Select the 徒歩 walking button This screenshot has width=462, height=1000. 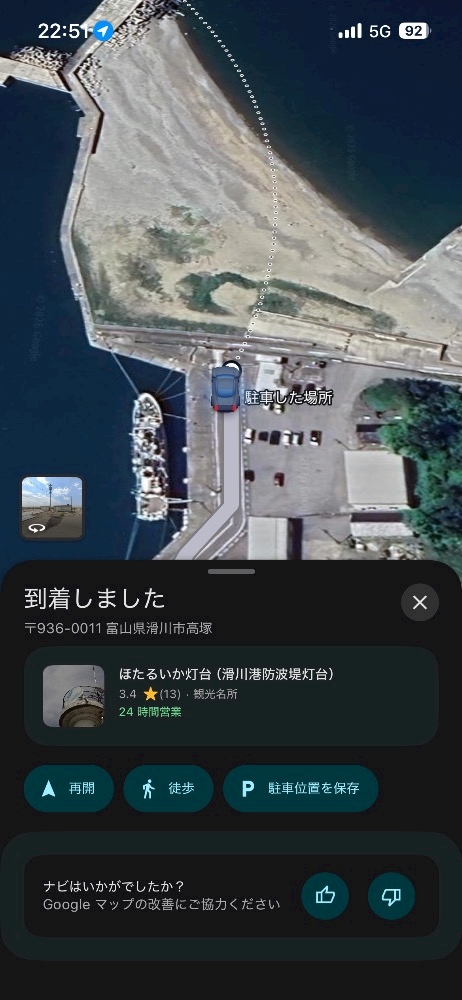pyautogui.click(x=168, y=788)
